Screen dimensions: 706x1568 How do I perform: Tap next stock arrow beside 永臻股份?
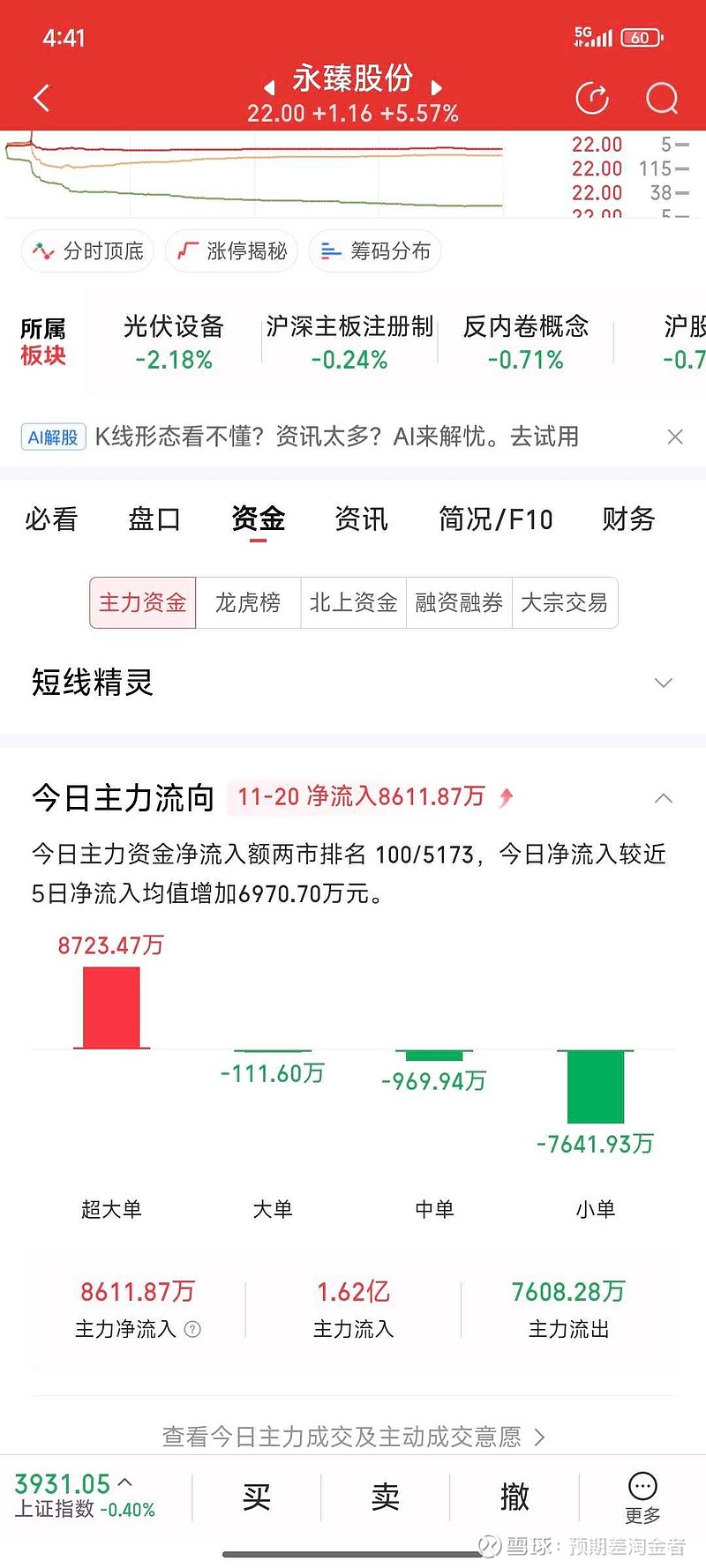pos(436,88)
